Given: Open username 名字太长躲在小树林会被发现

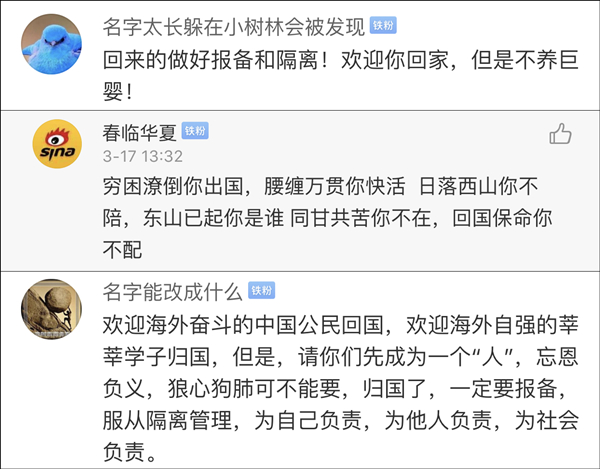Looking at the screenshot, I should pos(234,25).
